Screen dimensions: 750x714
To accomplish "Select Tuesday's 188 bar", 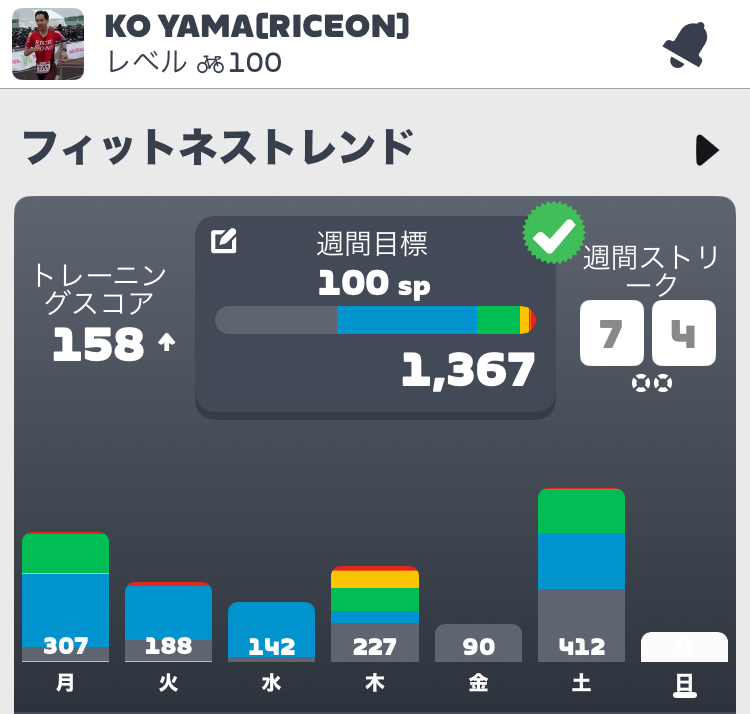I will click(x=168, y=622).
